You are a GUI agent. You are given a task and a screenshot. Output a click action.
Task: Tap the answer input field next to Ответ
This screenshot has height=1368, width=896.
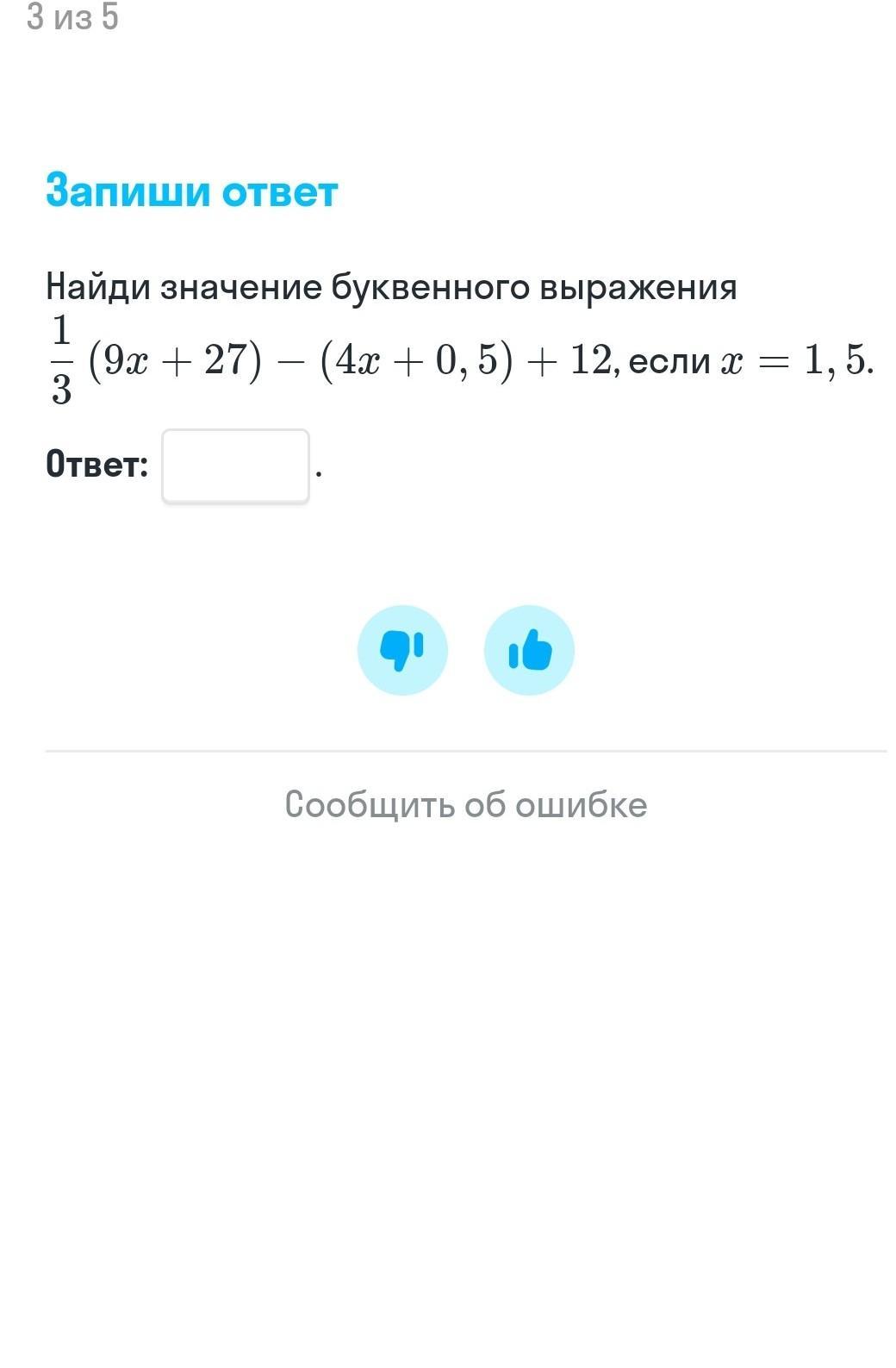pos(235,465)
